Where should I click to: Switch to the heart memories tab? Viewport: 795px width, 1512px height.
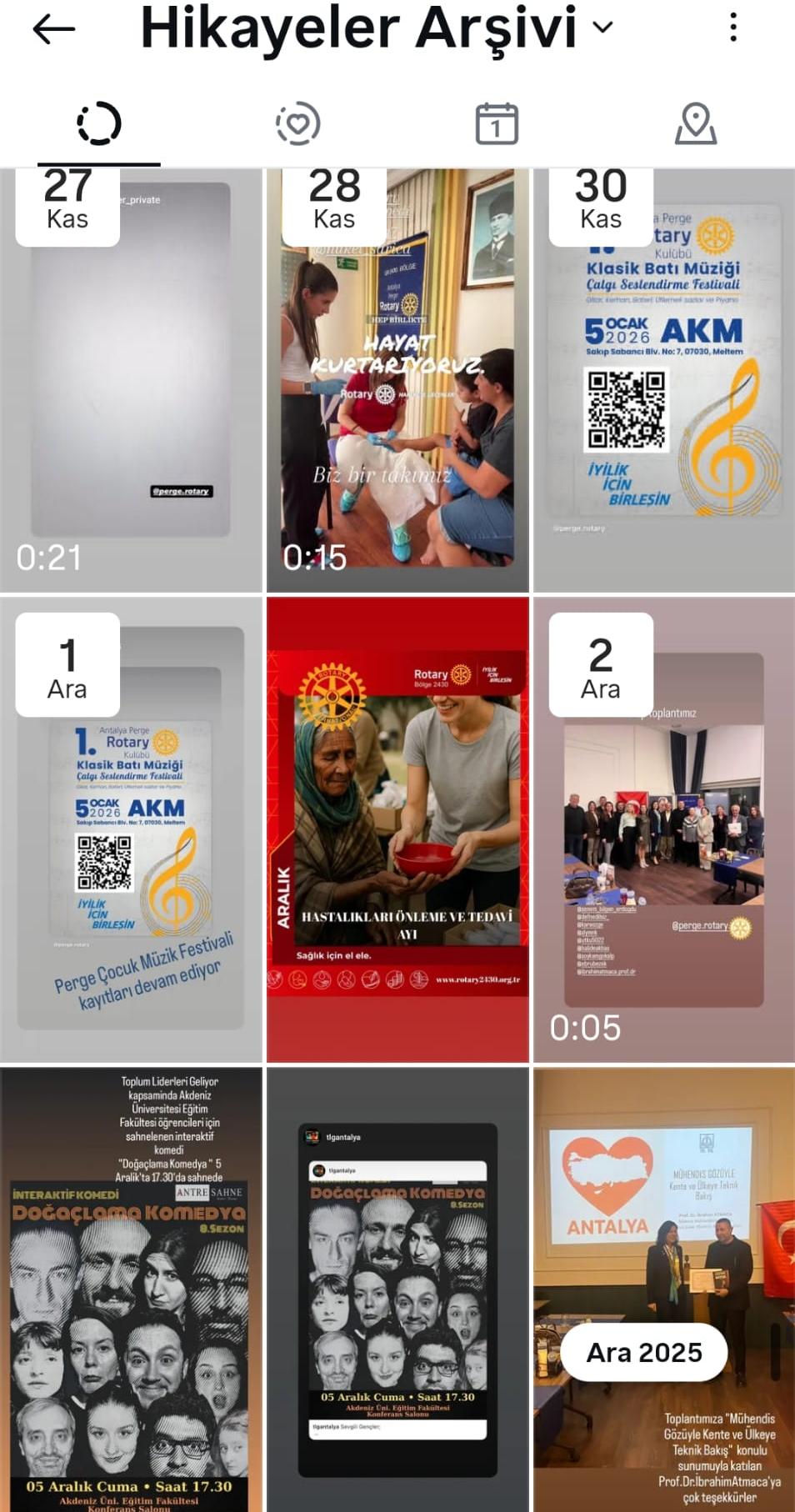click(297, 124)
